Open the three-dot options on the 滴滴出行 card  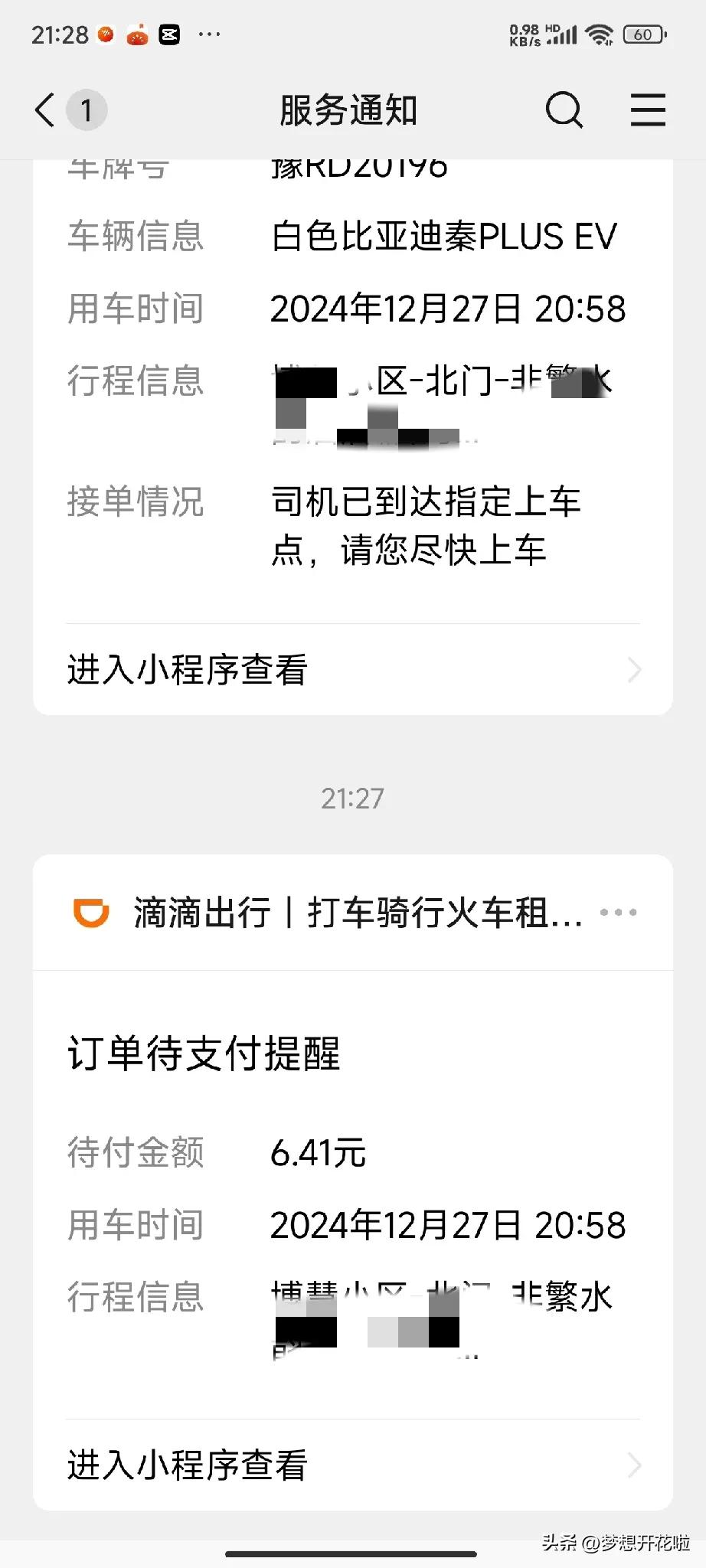click(618, 913)
